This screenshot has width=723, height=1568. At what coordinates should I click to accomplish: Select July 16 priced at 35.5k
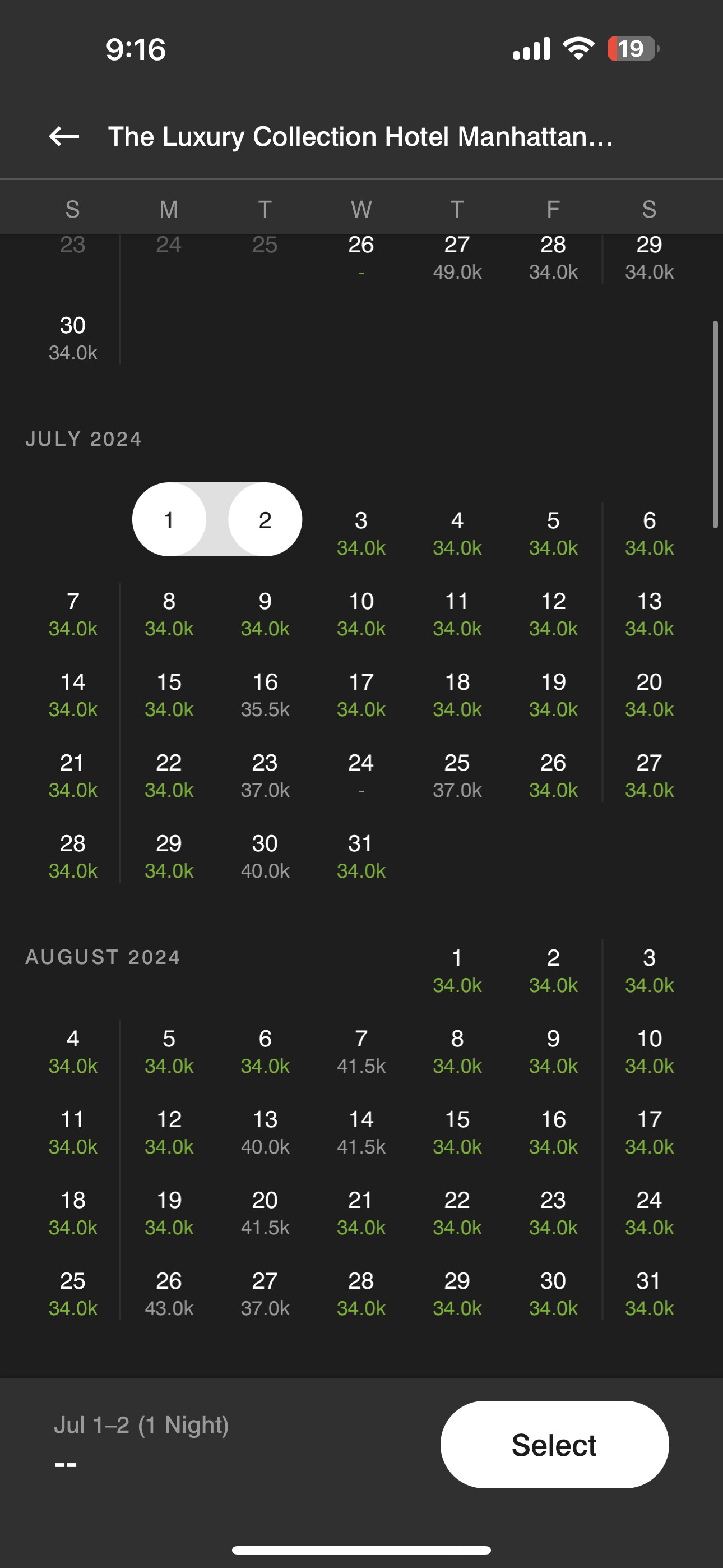tap(265, 694)
